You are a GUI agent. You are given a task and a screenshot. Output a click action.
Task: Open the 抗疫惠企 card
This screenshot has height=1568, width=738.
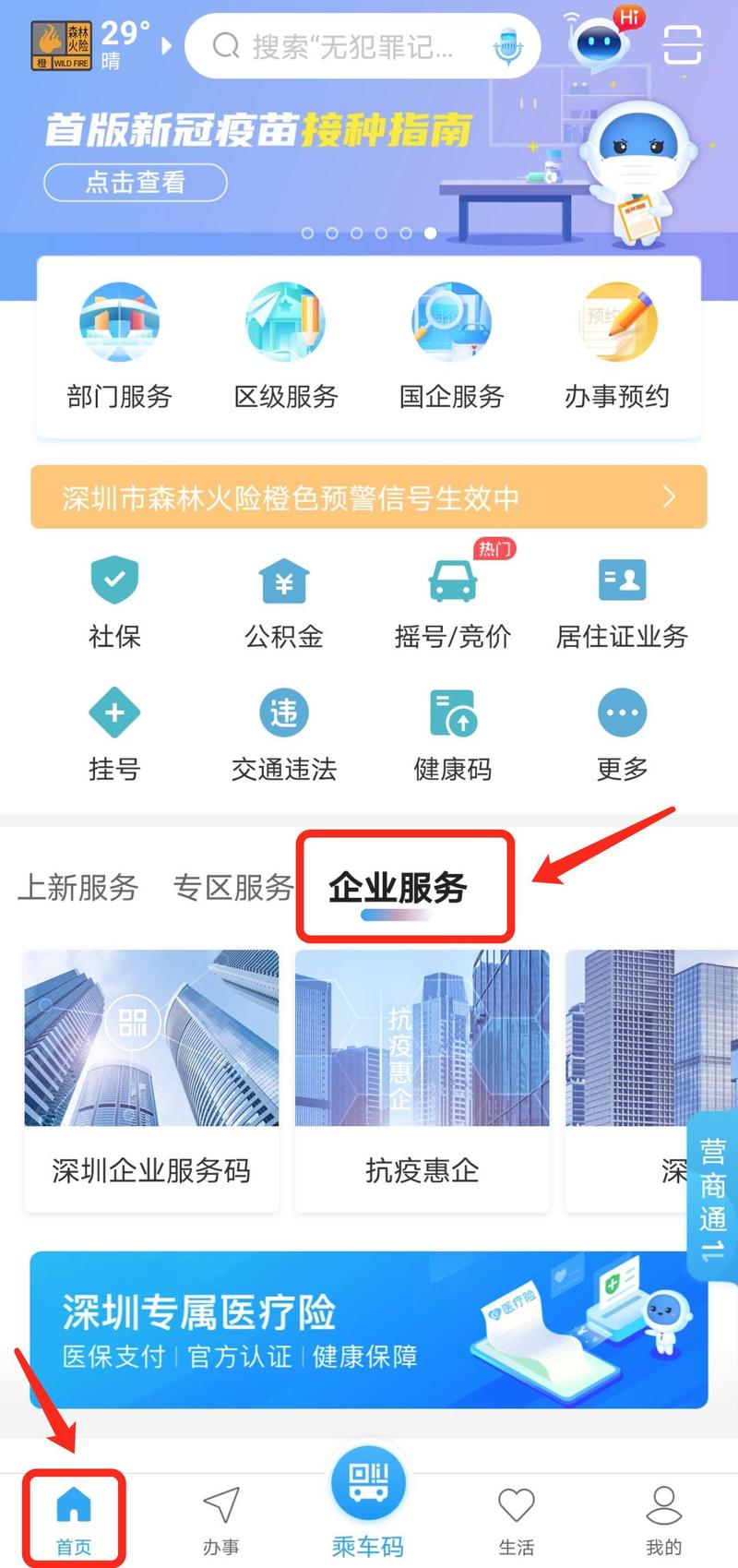tap(422, 1080)
